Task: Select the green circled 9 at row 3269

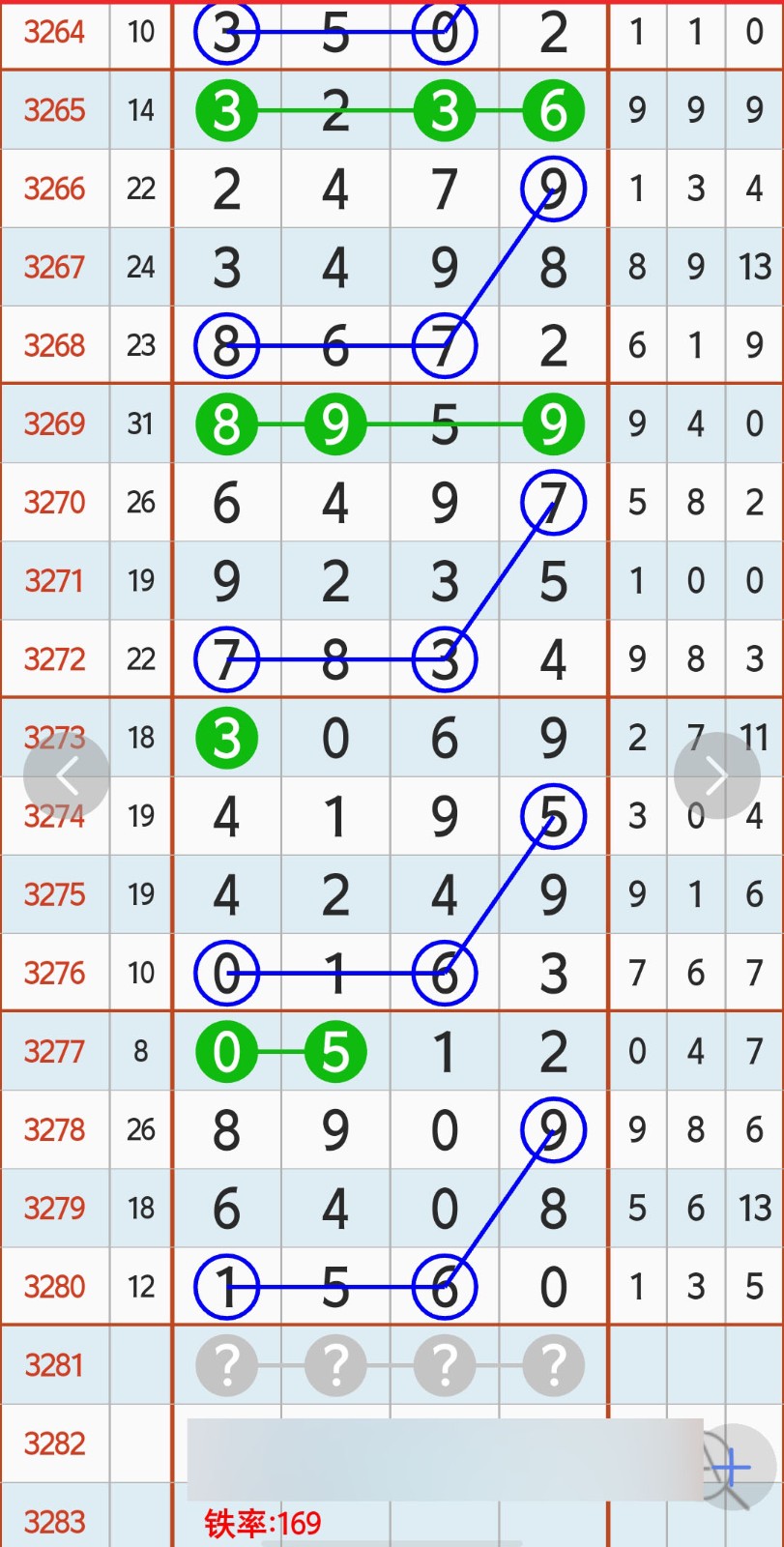Action: 552,423
